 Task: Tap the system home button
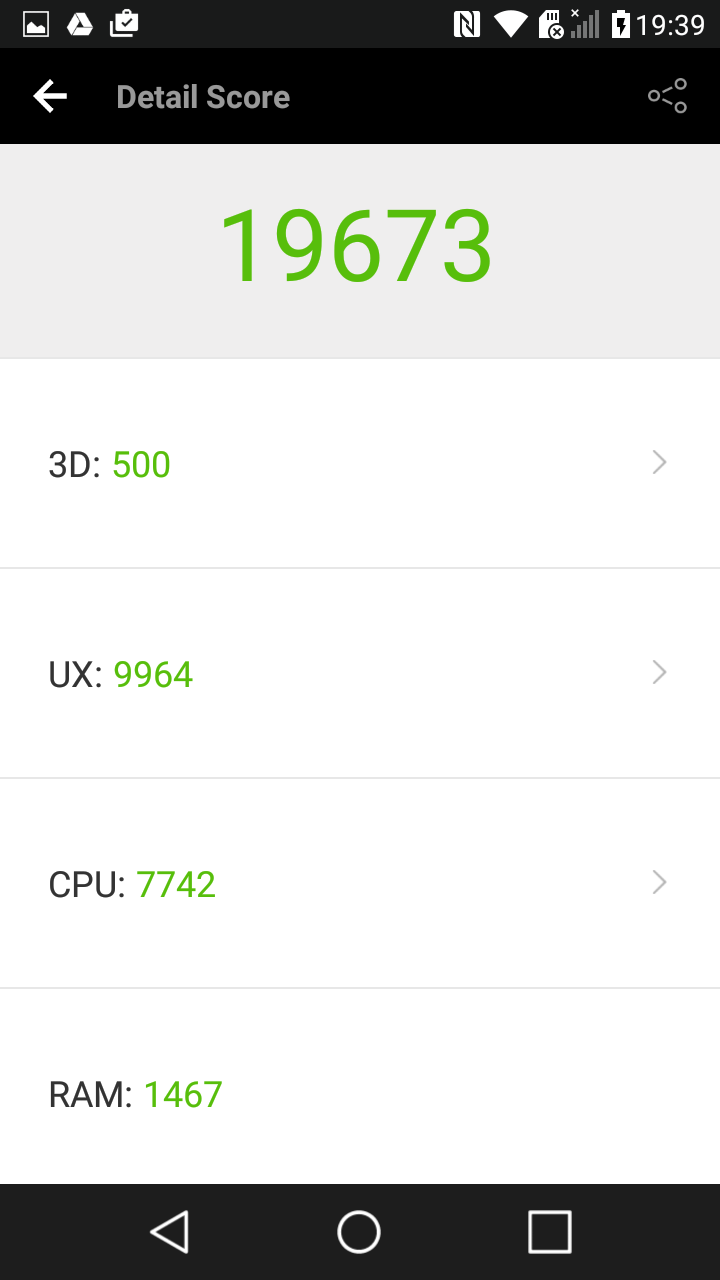coord(359,1231)
